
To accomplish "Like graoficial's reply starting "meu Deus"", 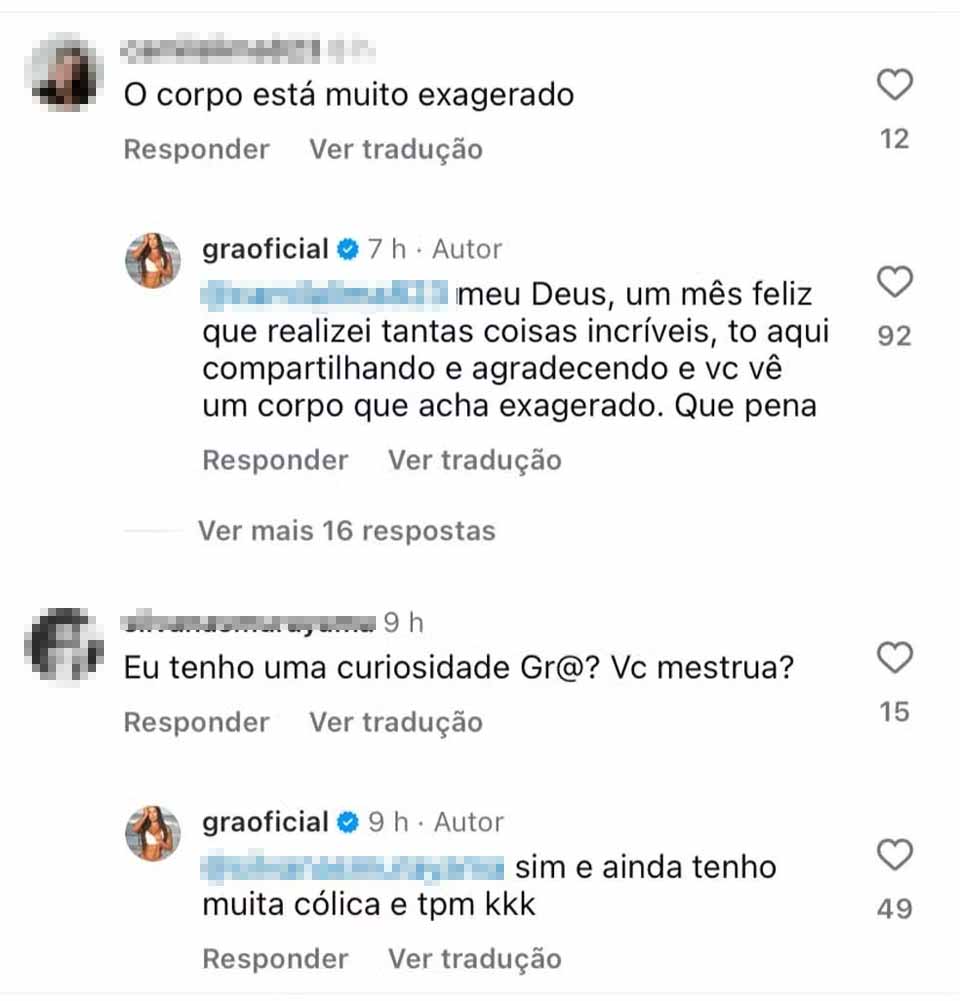I will (894, 284).
